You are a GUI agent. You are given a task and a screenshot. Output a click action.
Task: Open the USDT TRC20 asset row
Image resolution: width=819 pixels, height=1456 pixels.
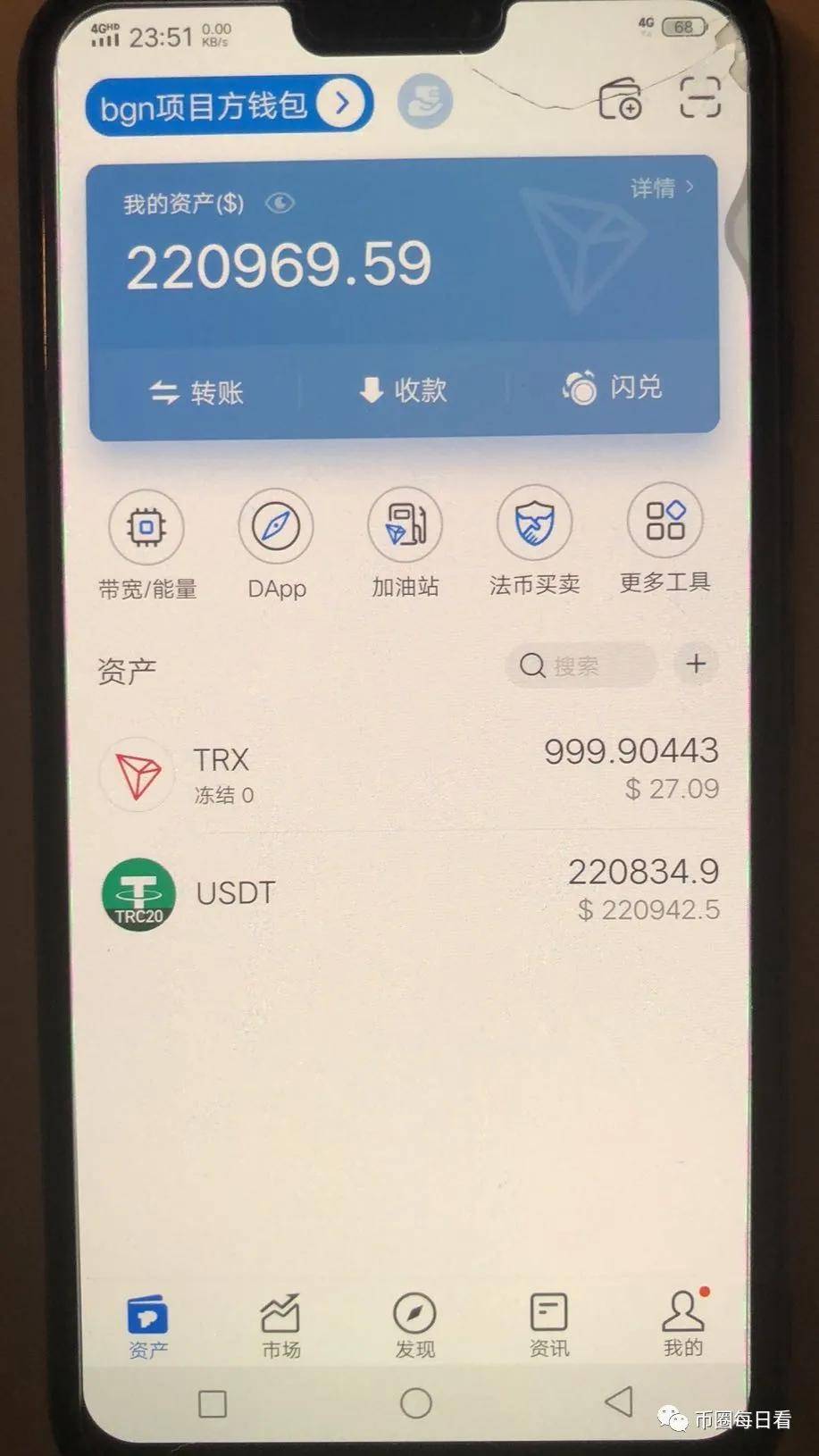pyautogui.click(x=409, y=891)
